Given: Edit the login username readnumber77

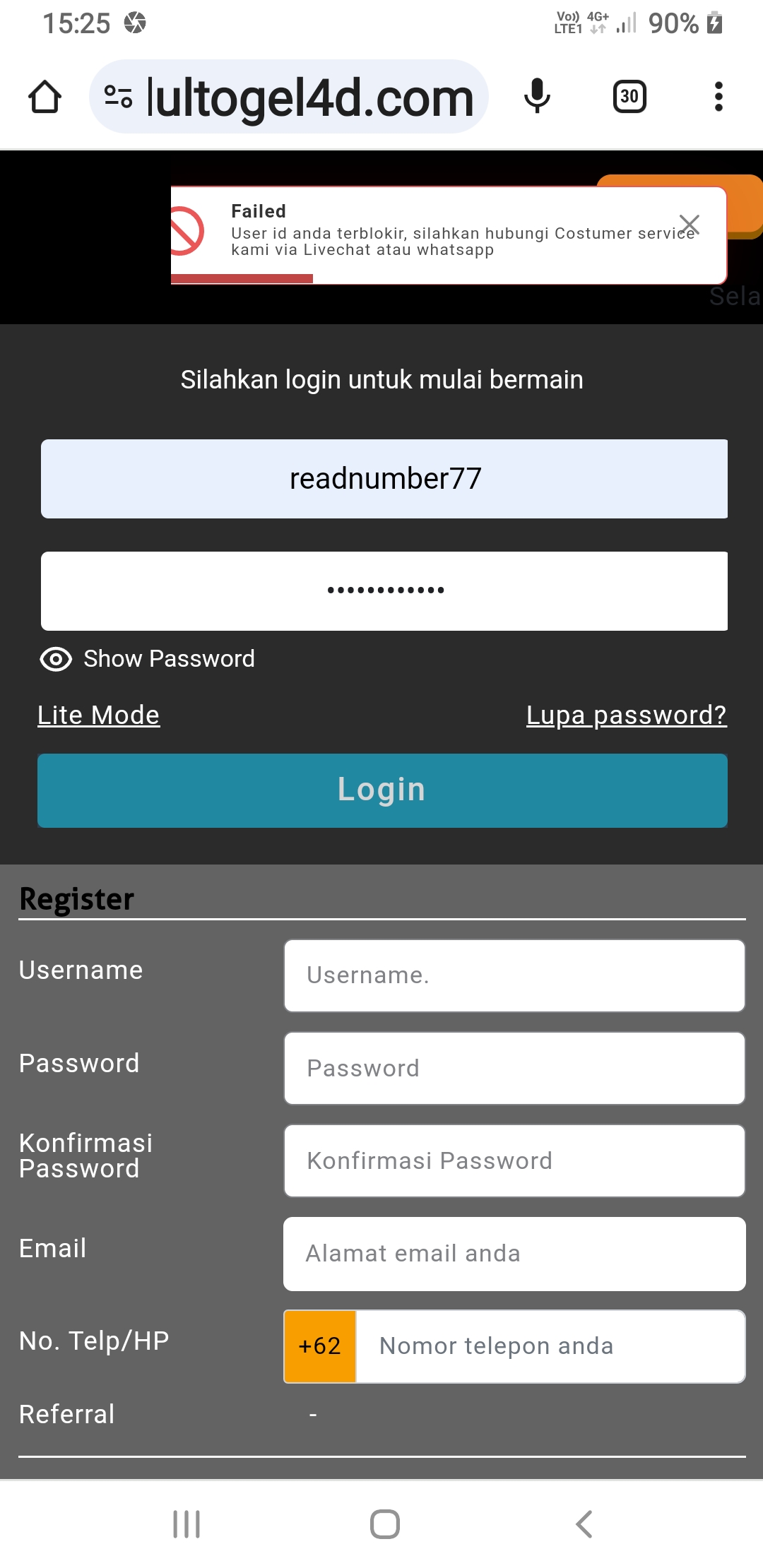Looking at the screenshot, I should pyautogui.click(x=384, y=479).
